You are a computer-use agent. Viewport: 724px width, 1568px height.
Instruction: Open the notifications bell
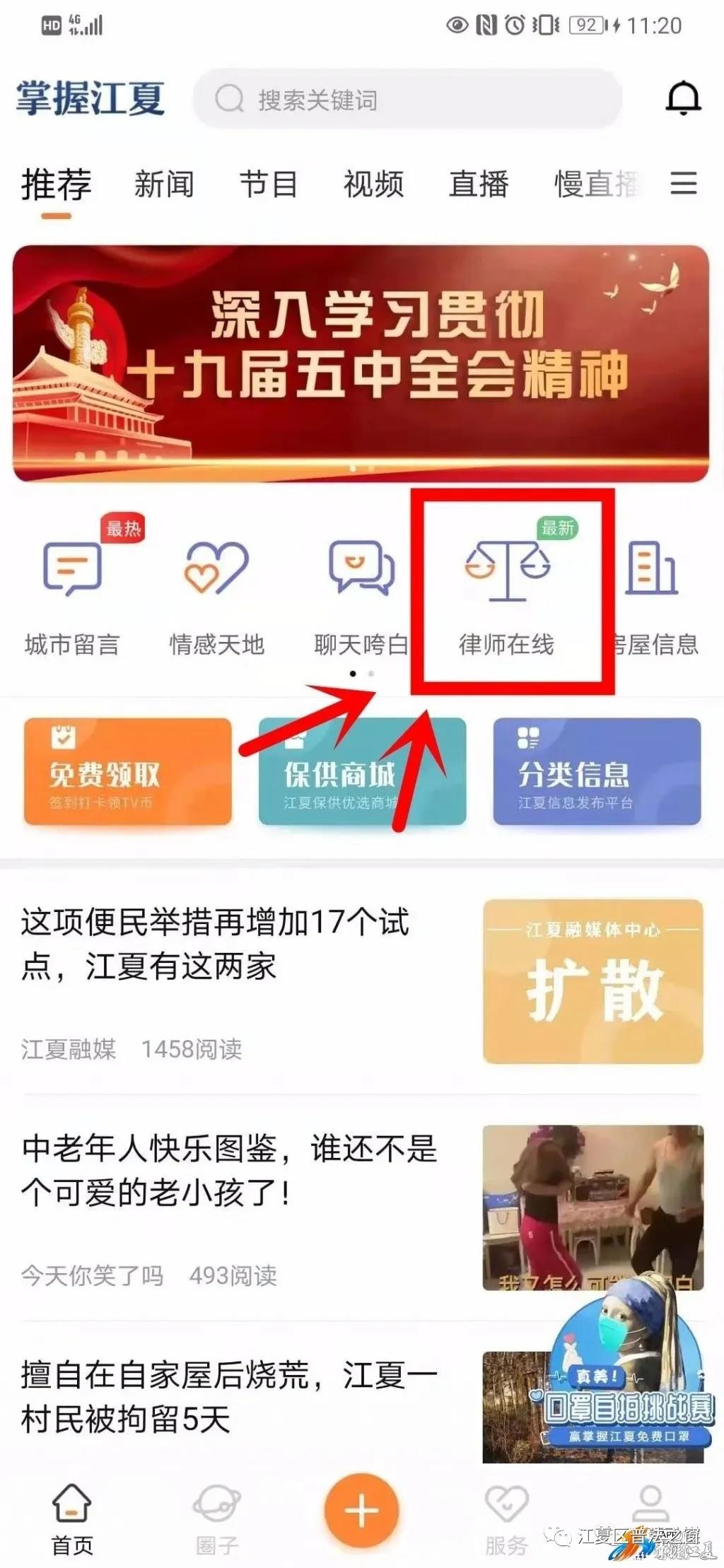pos(683,99)
